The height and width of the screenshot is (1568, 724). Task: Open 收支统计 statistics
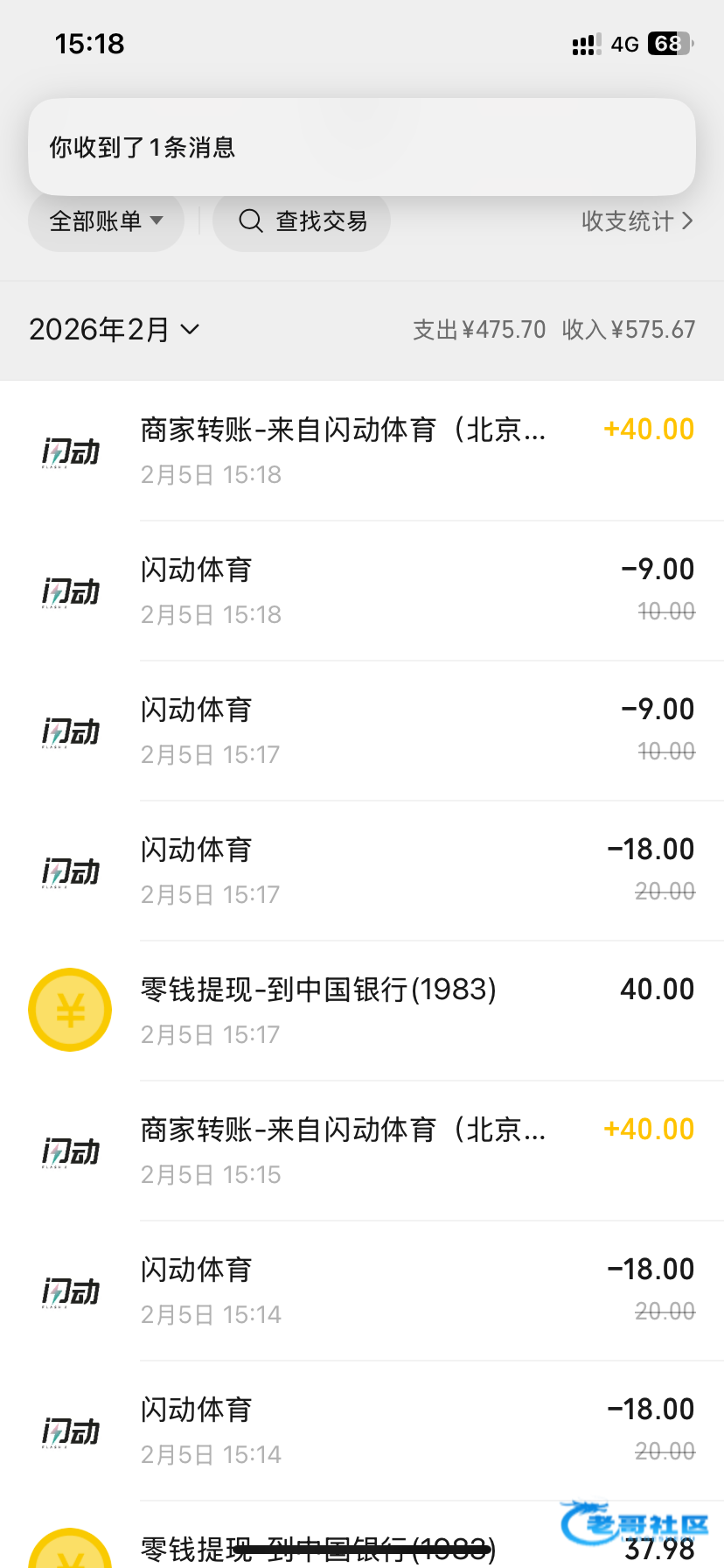[x=638, y=221]
